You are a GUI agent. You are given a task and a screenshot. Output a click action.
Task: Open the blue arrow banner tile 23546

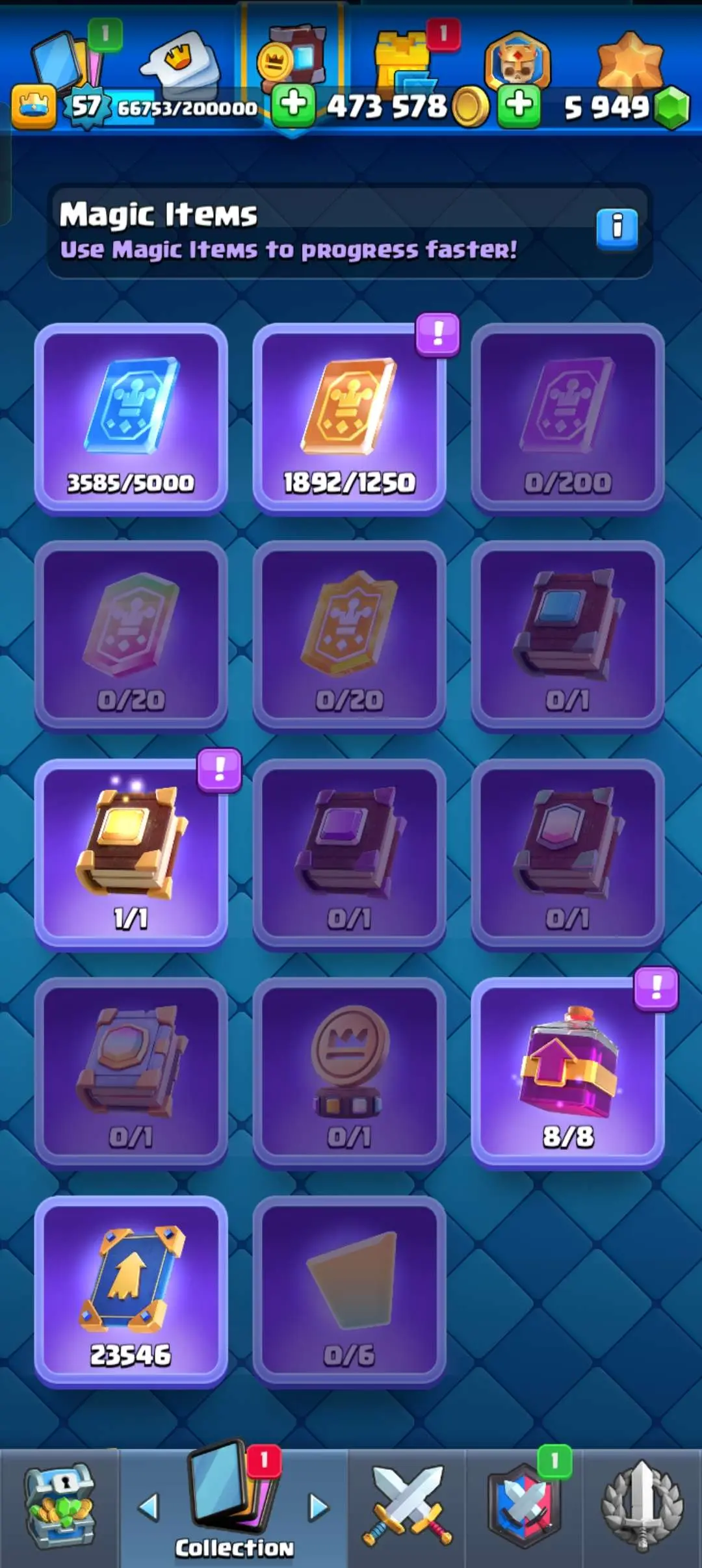(x=131, y=1290)
